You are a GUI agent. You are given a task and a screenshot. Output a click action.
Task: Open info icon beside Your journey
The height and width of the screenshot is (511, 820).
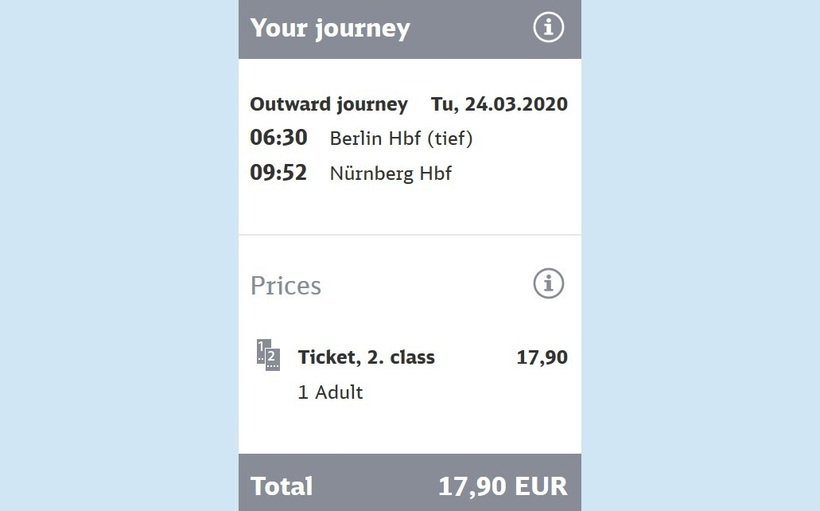point(548,28)
